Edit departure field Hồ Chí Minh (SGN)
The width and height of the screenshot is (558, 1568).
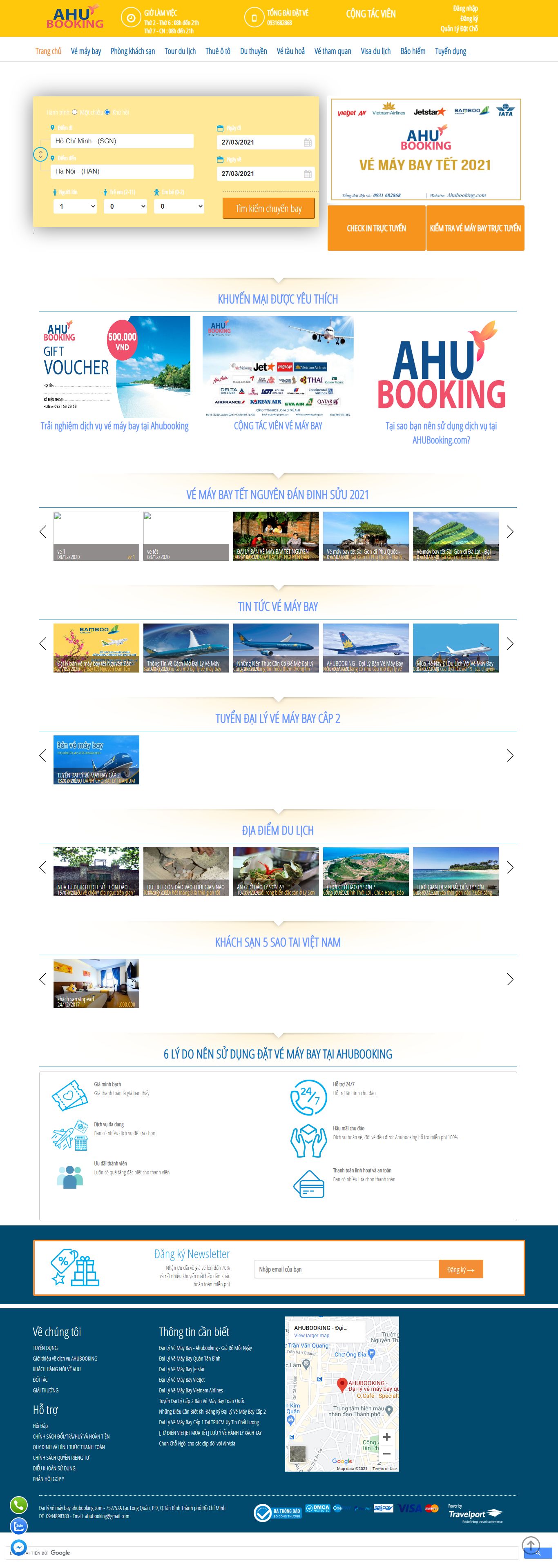(x=122, y=141)
